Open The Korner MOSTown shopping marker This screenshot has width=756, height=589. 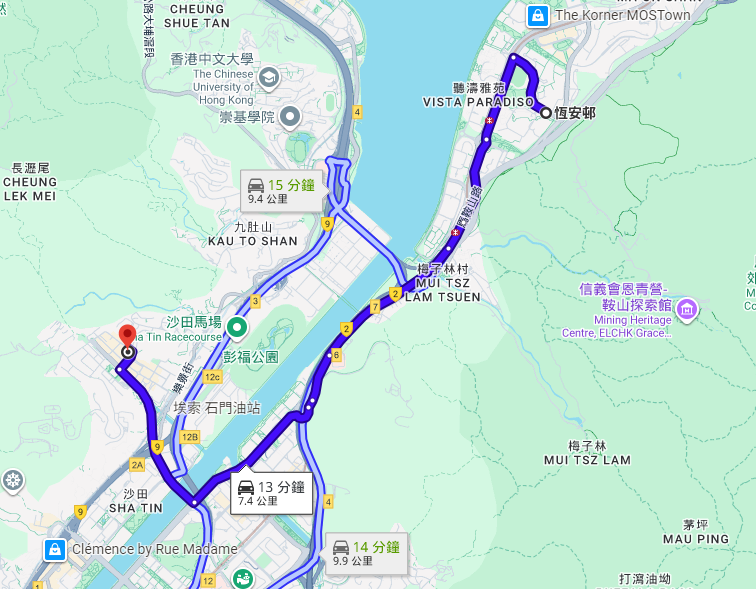click(539, 16)
